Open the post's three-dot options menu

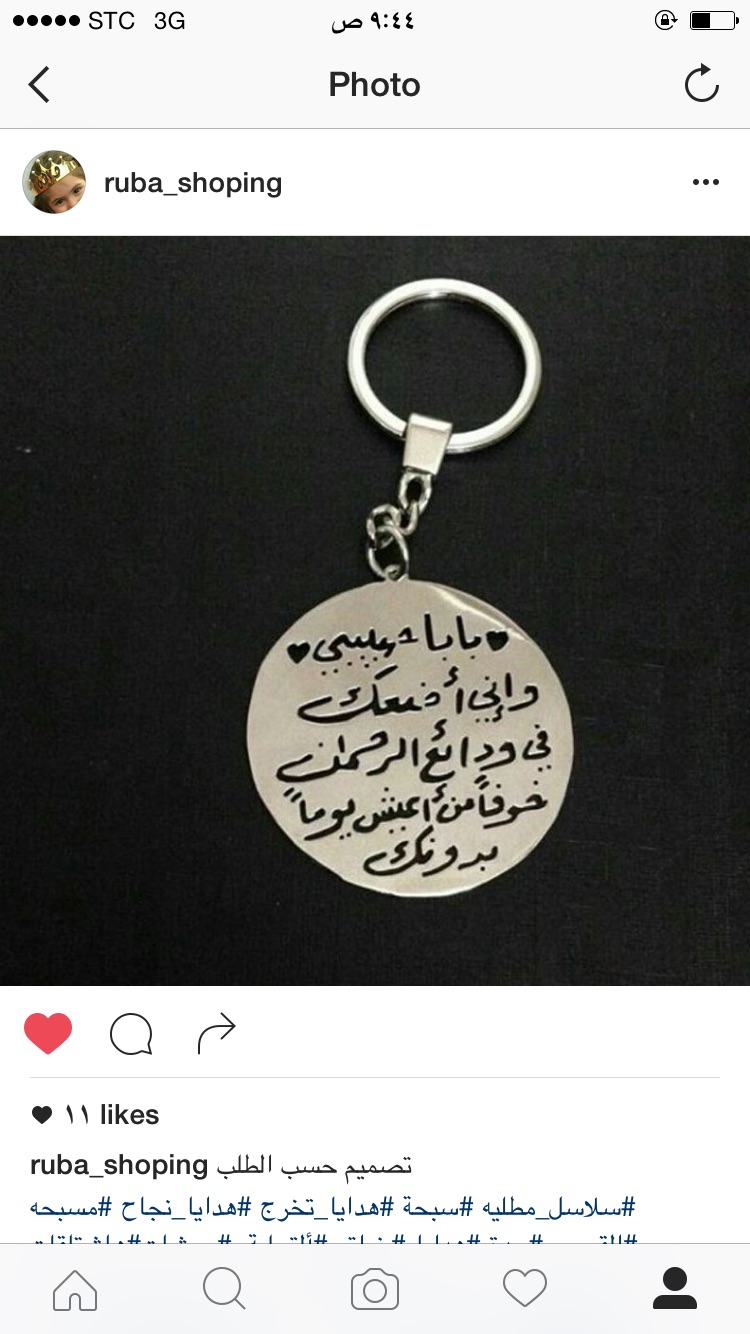705,183
